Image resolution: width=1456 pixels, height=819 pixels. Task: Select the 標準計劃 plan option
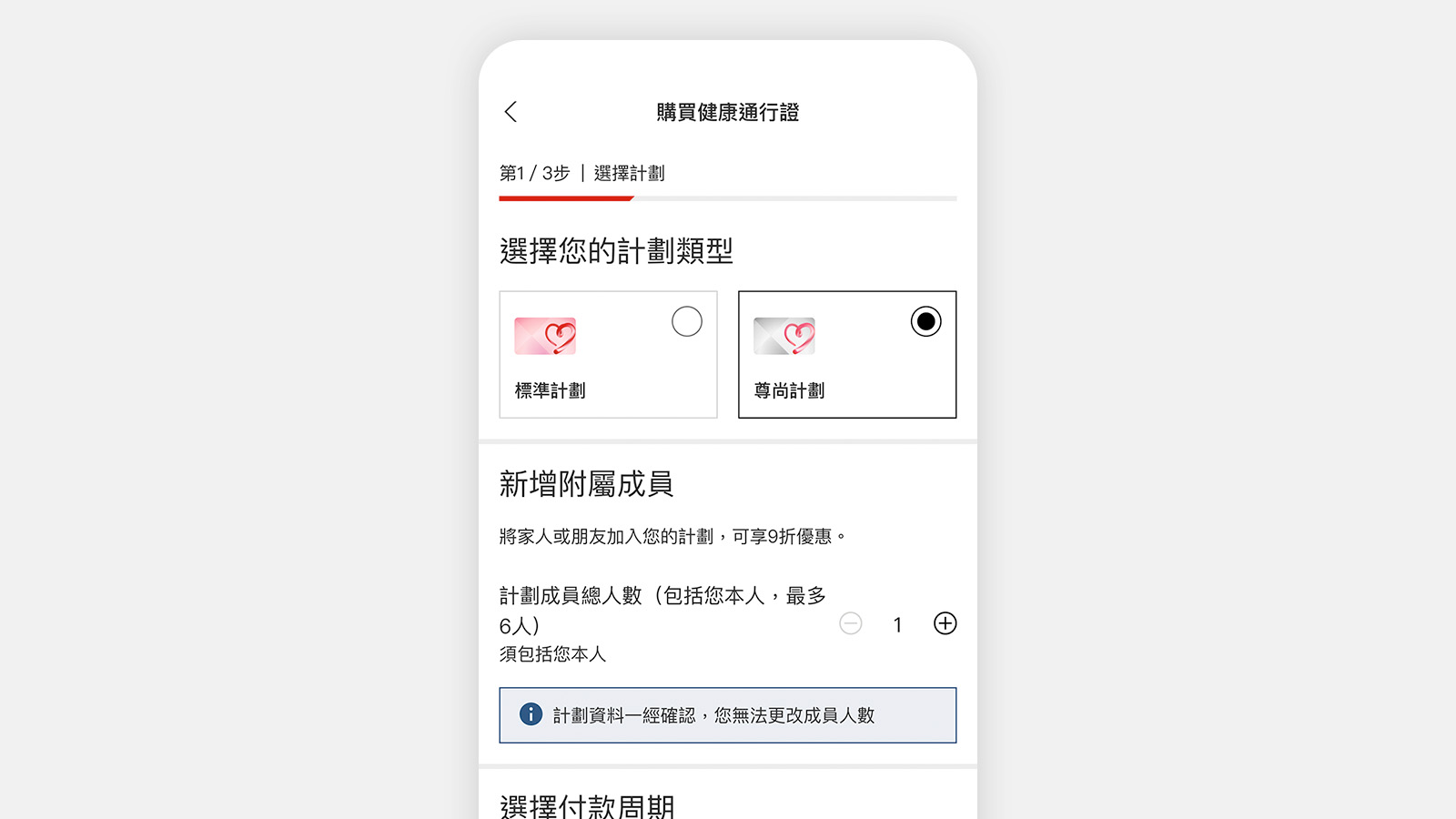pyautogui.click(x=686, y=321)
